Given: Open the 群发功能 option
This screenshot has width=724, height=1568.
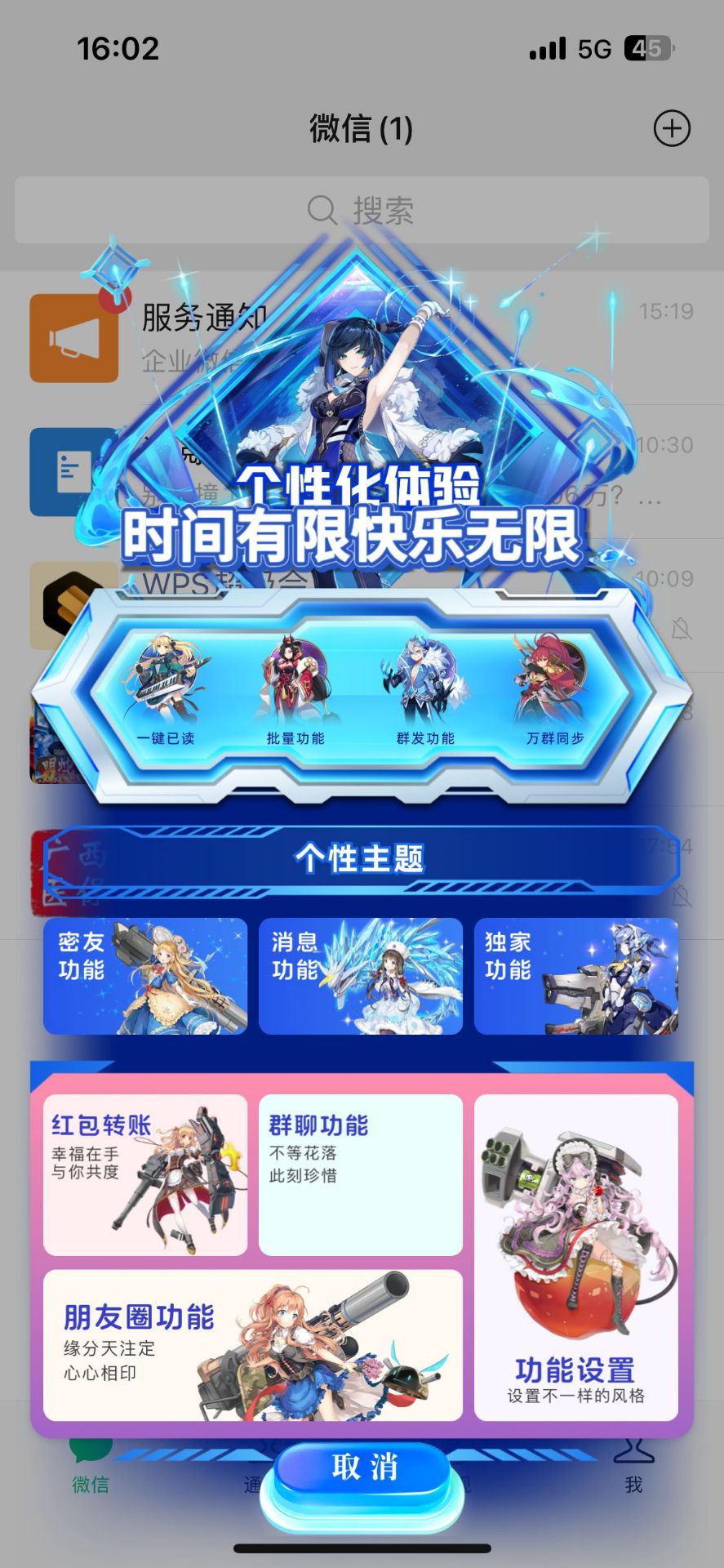Looking at the screenshot, I should pos(425,693).
